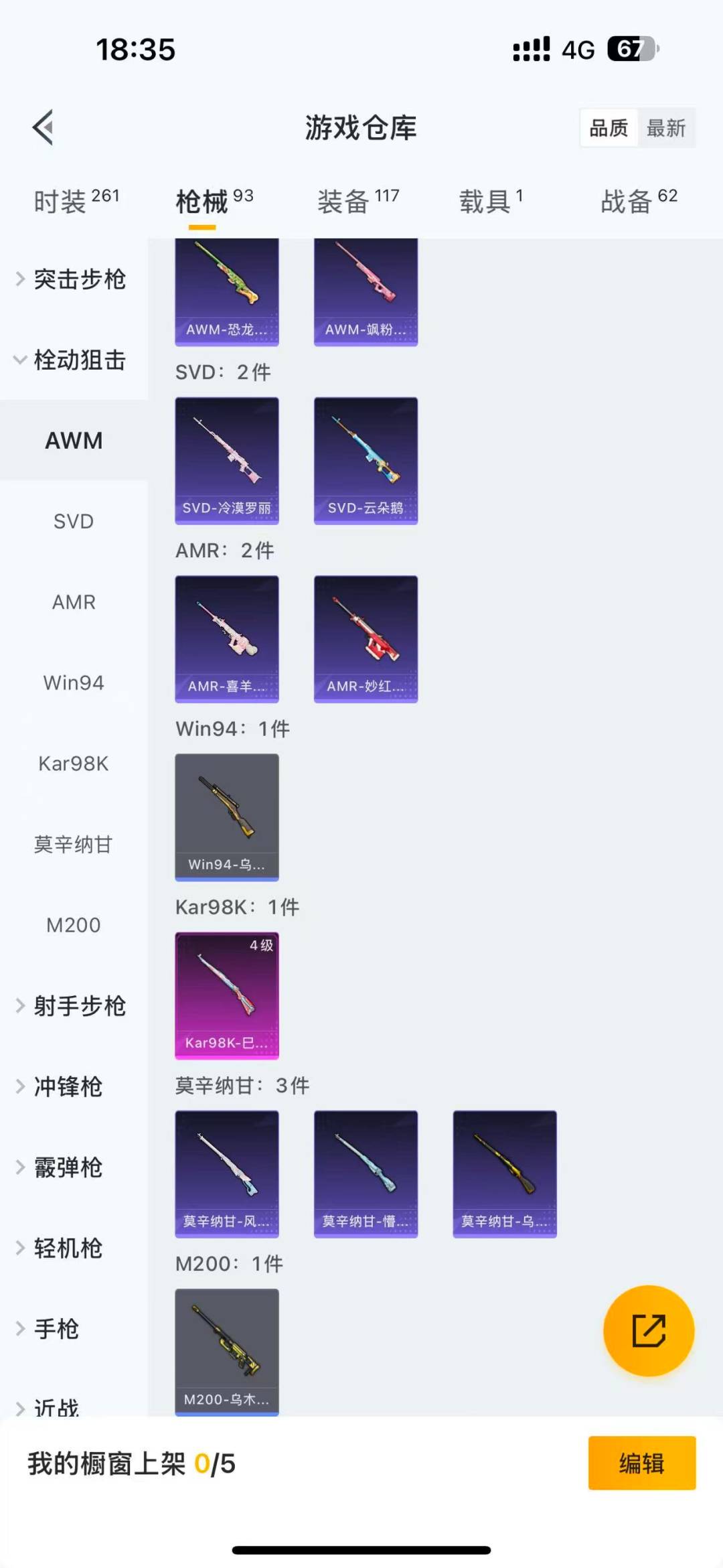Select M200 in the sidebar
723x1568 pixels.
coord(74,924)
